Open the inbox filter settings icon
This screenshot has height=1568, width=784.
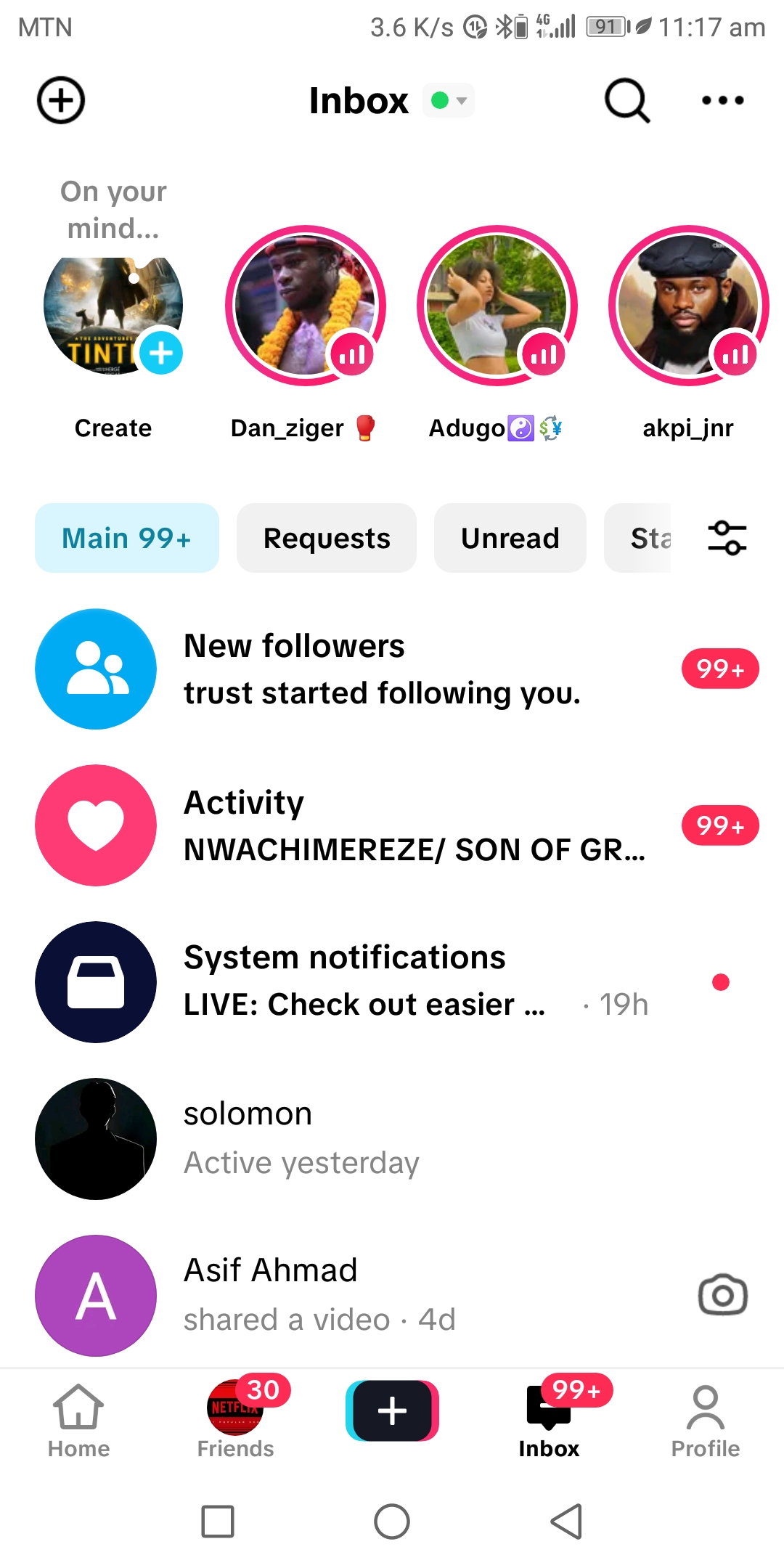(x=727, y=538)
